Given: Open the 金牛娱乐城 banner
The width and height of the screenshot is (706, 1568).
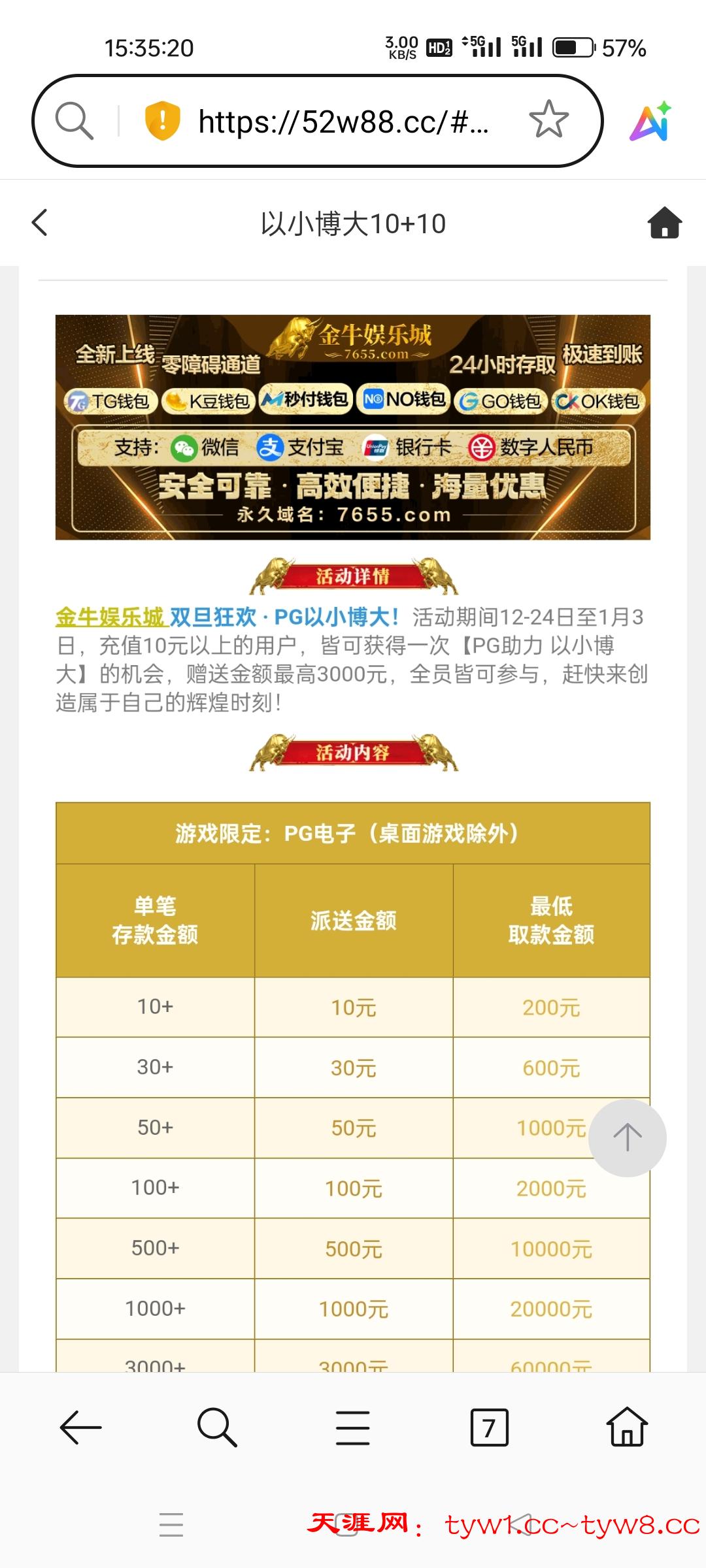Looking at the screenshot, I should click(x=353, y=427).
